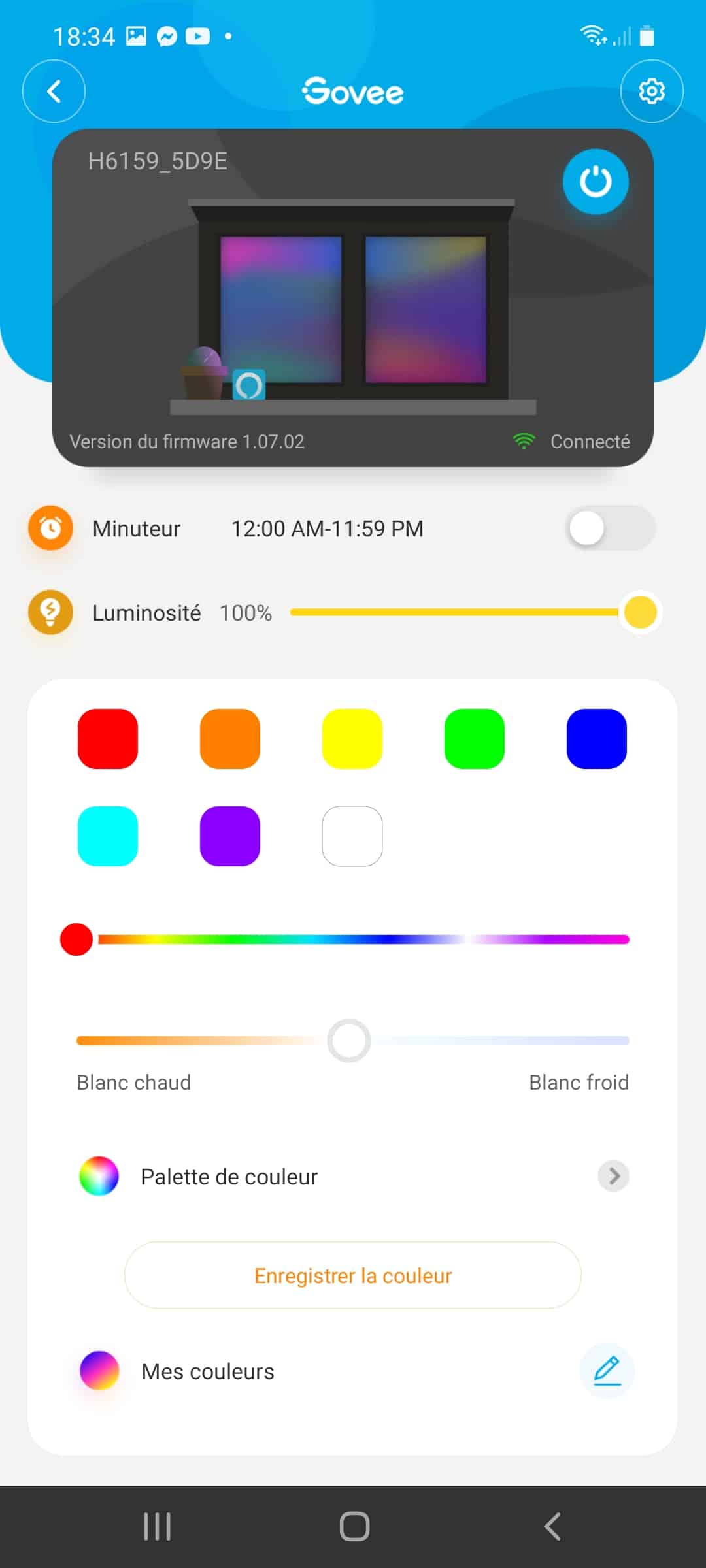Screen dimensions: 706x1568
Task: Open device settings gear
Action: 651,91
